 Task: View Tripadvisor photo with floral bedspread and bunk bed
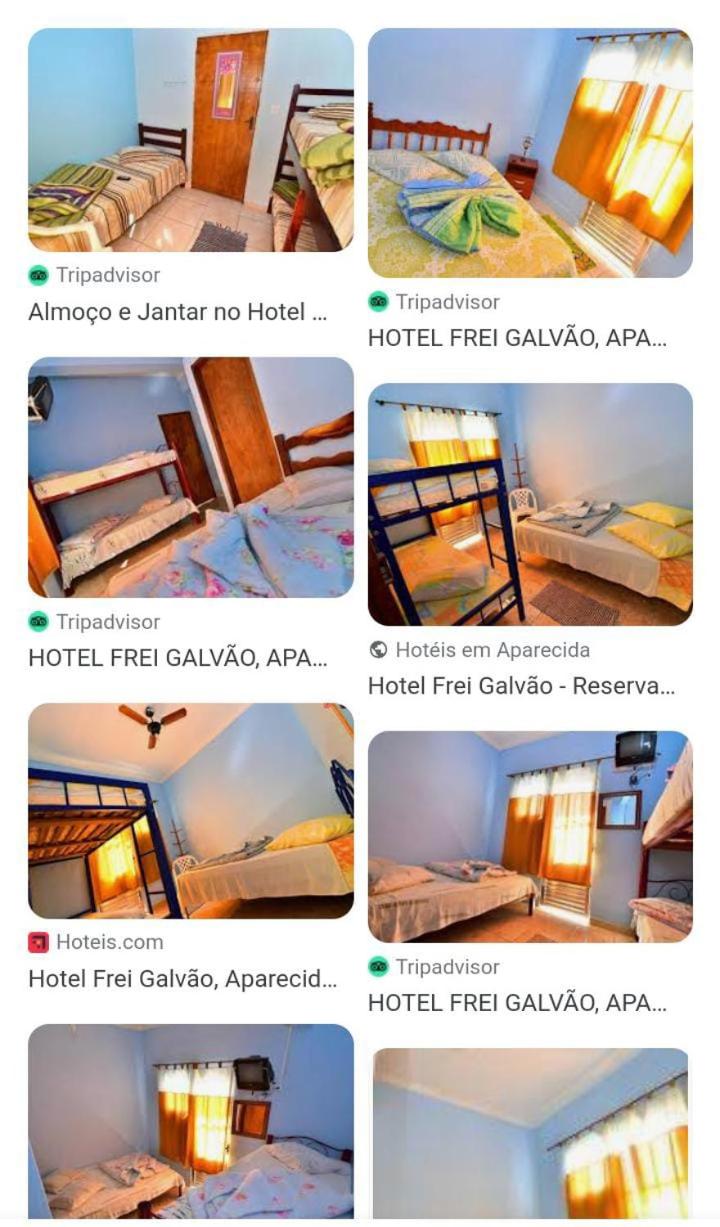click(x=190, y=477)
